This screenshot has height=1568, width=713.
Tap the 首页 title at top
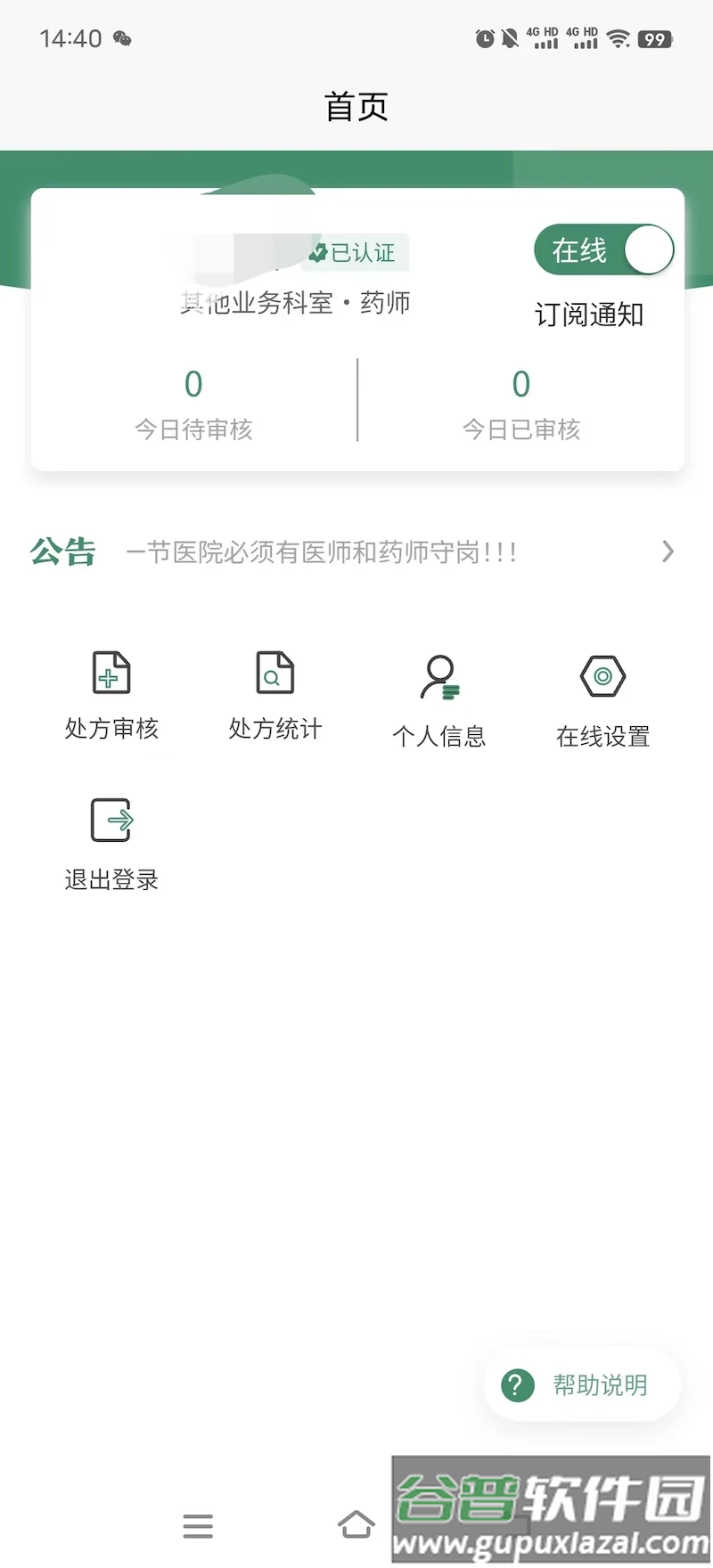pyautogui.click(x=356, y=106)
